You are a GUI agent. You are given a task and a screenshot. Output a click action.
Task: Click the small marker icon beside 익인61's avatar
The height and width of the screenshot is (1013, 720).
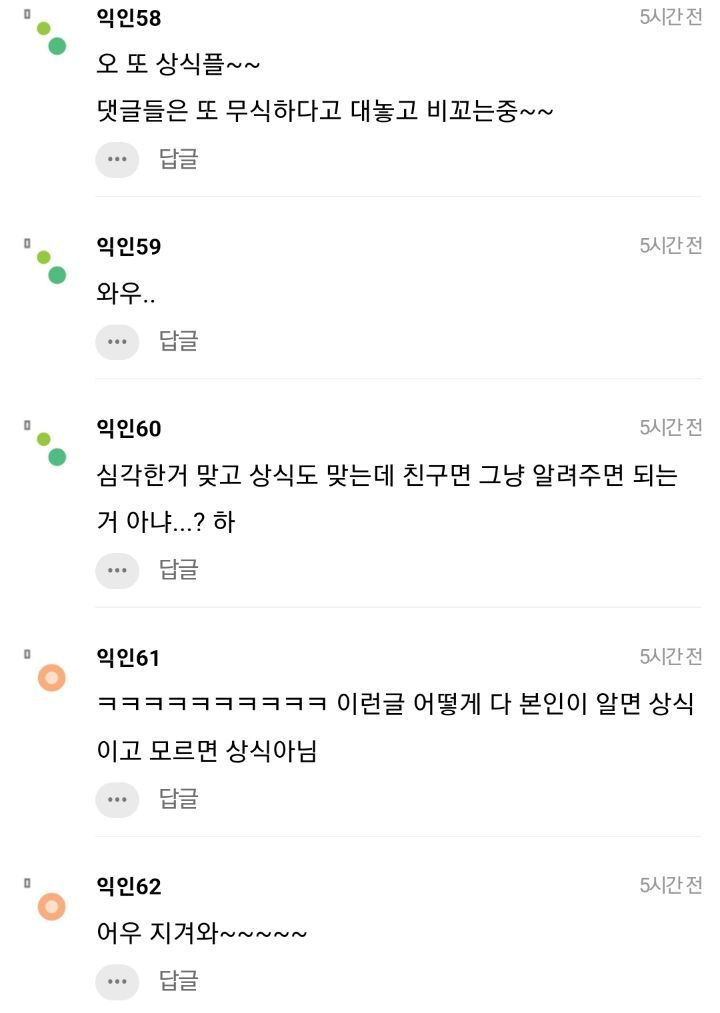(26, 653)
